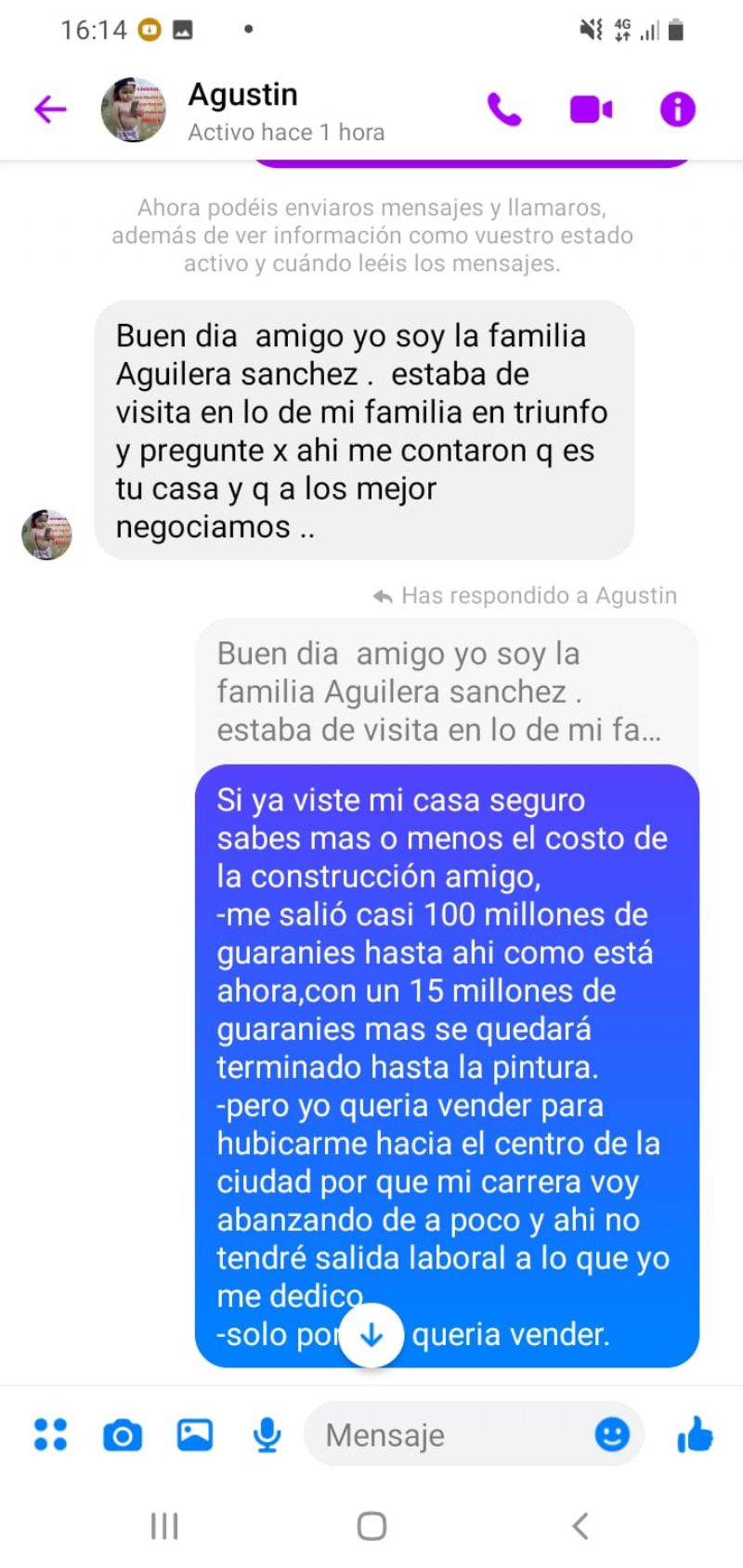
Task: Open conversation info for Agustin
Action: [677, 110]
